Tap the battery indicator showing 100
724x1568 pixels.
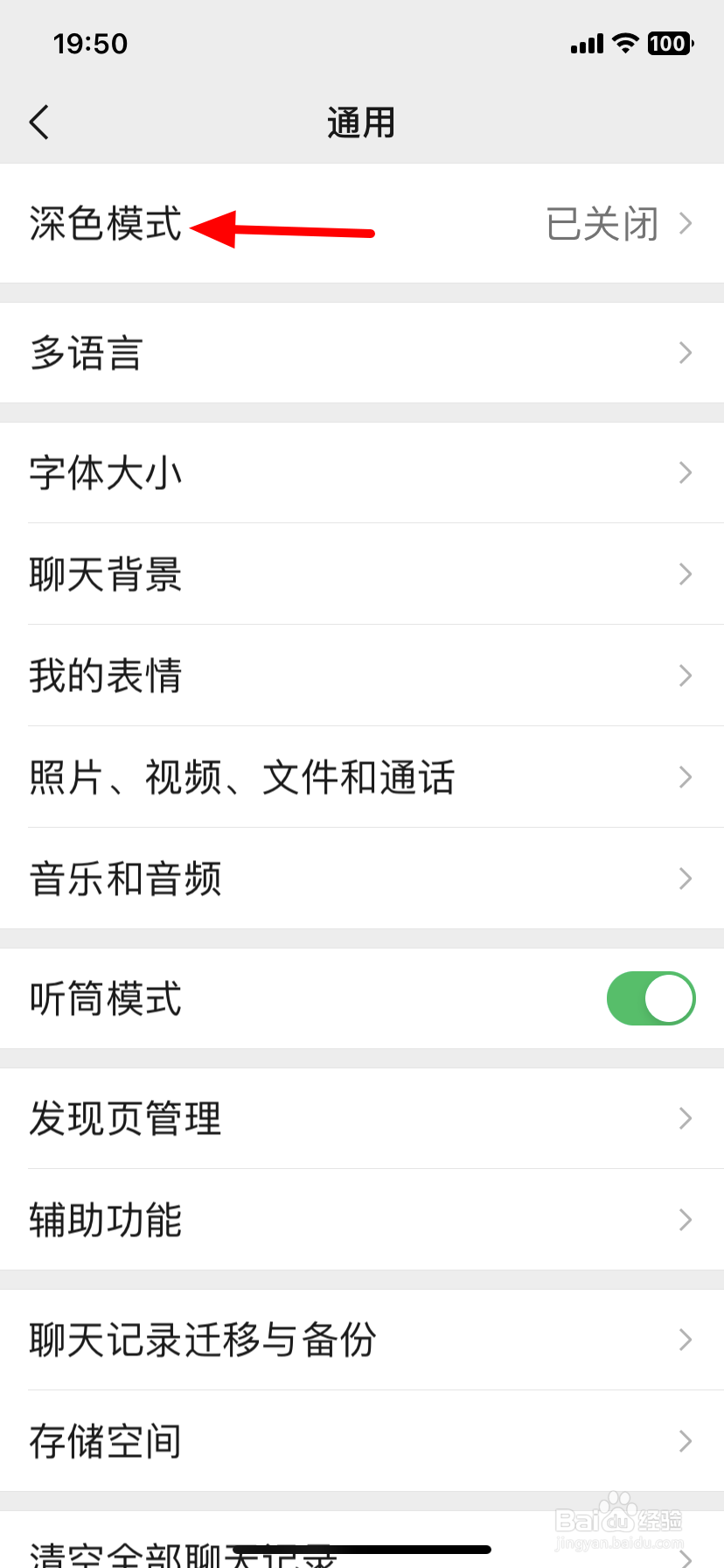click(670, 42)
